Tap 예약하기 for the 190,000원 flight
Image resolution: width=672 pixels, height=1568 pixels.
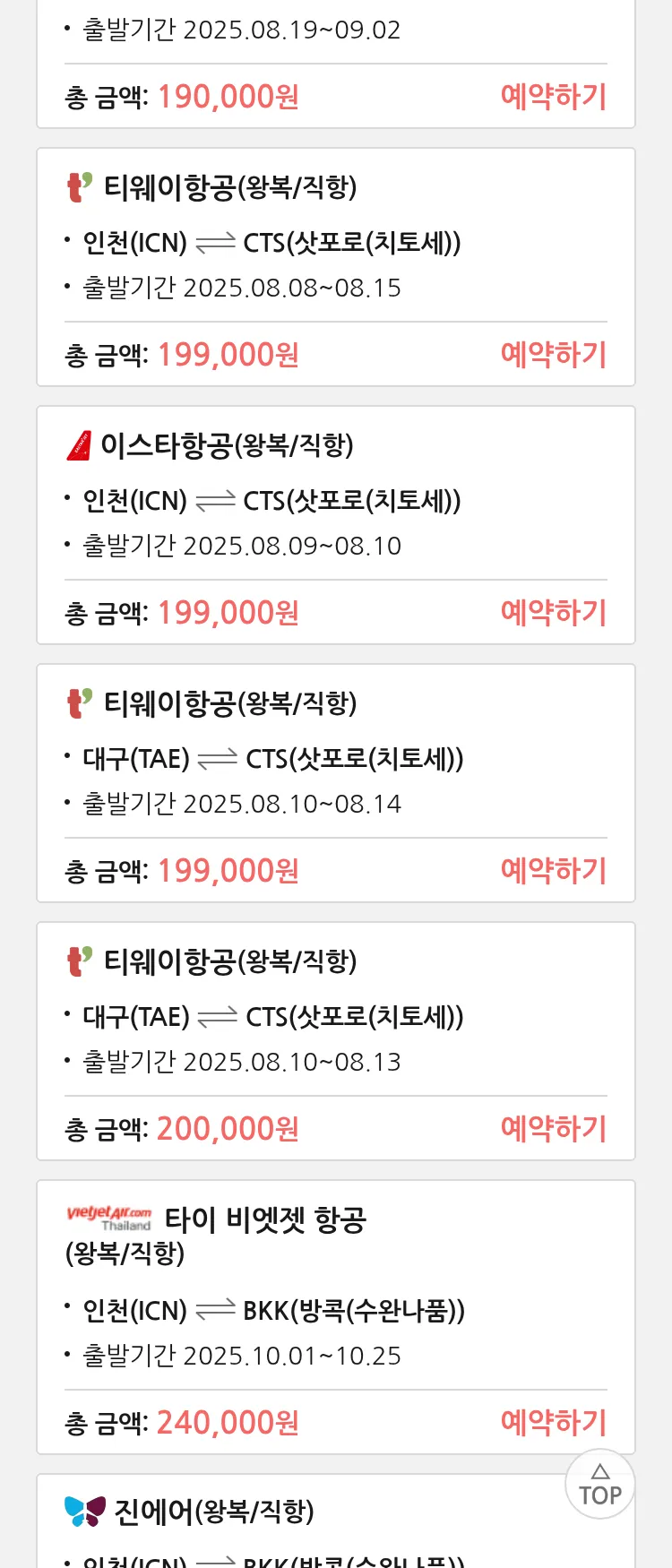point(553,97)
